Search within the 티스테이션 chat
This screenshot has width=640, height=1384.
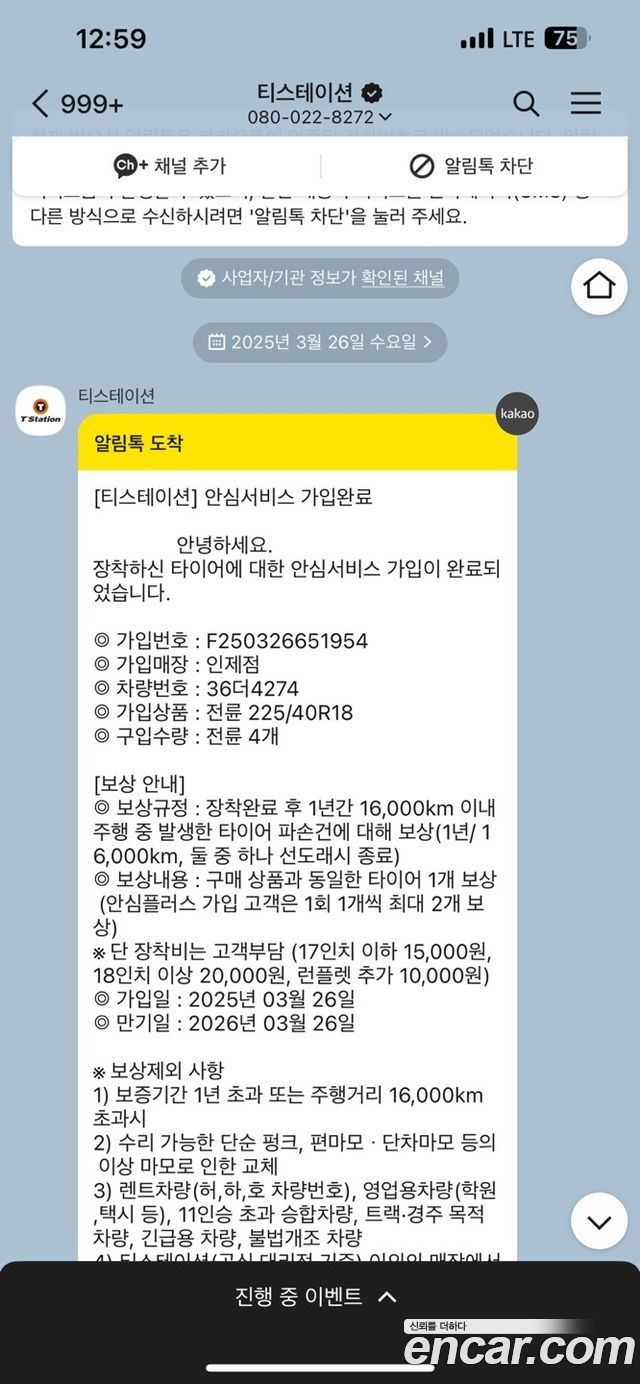point(526,103)
